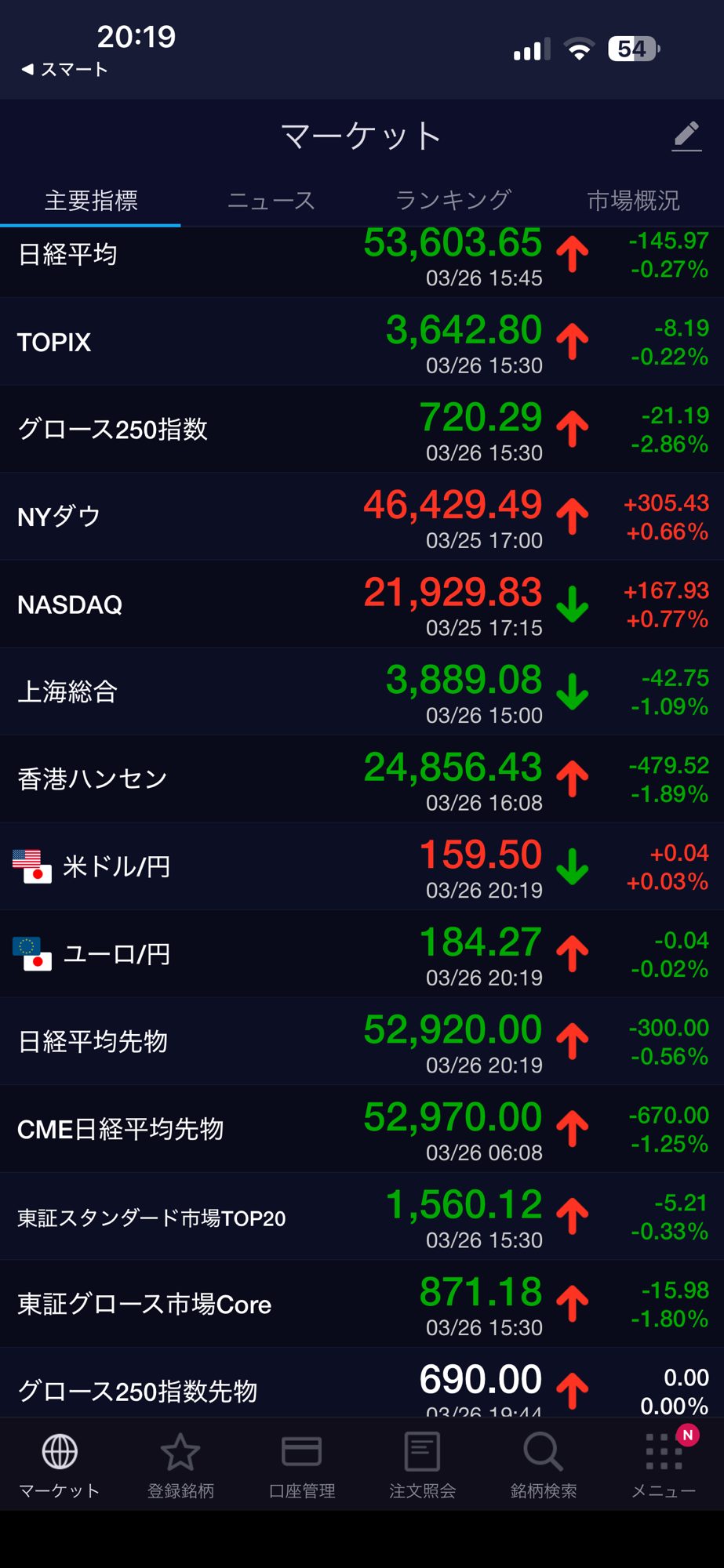This screenshot has width=724, height=1568.
Task: Open the CME日経平均先物 row
Action: [120, 1129]
